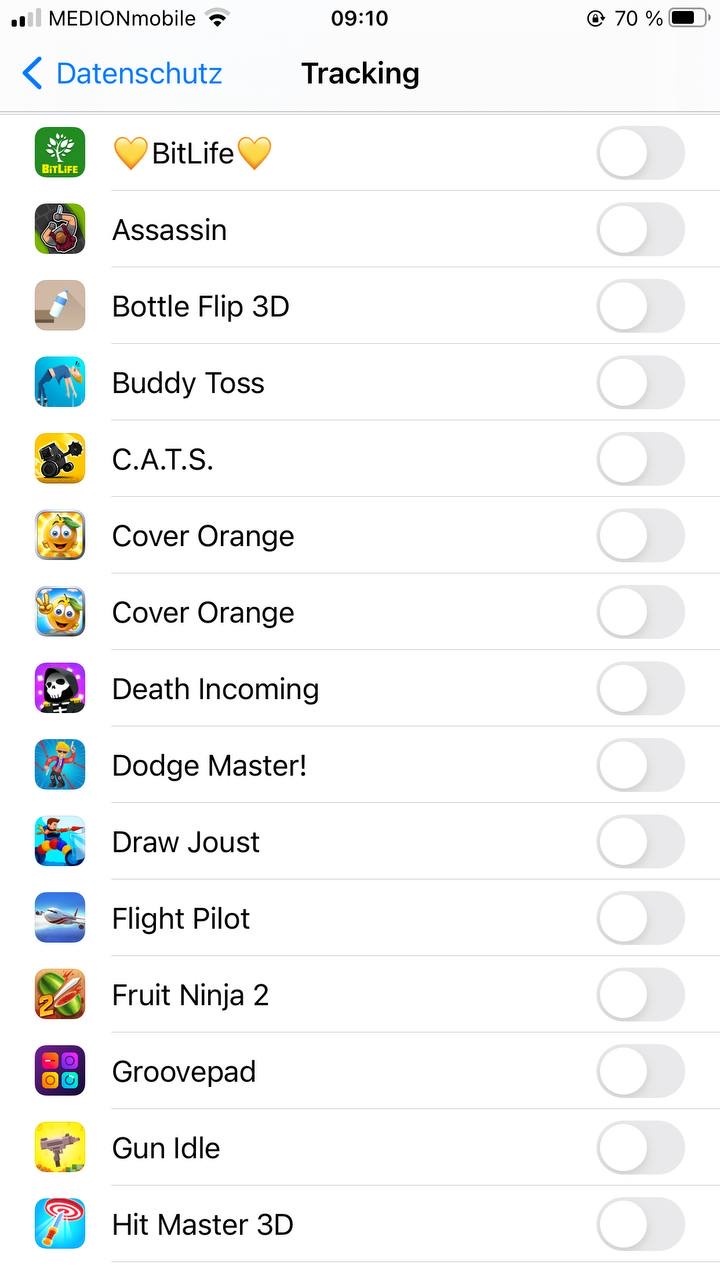Allow tracking for Death Incoming
This screenshot has height=1280, width=720.
[640, 689]
